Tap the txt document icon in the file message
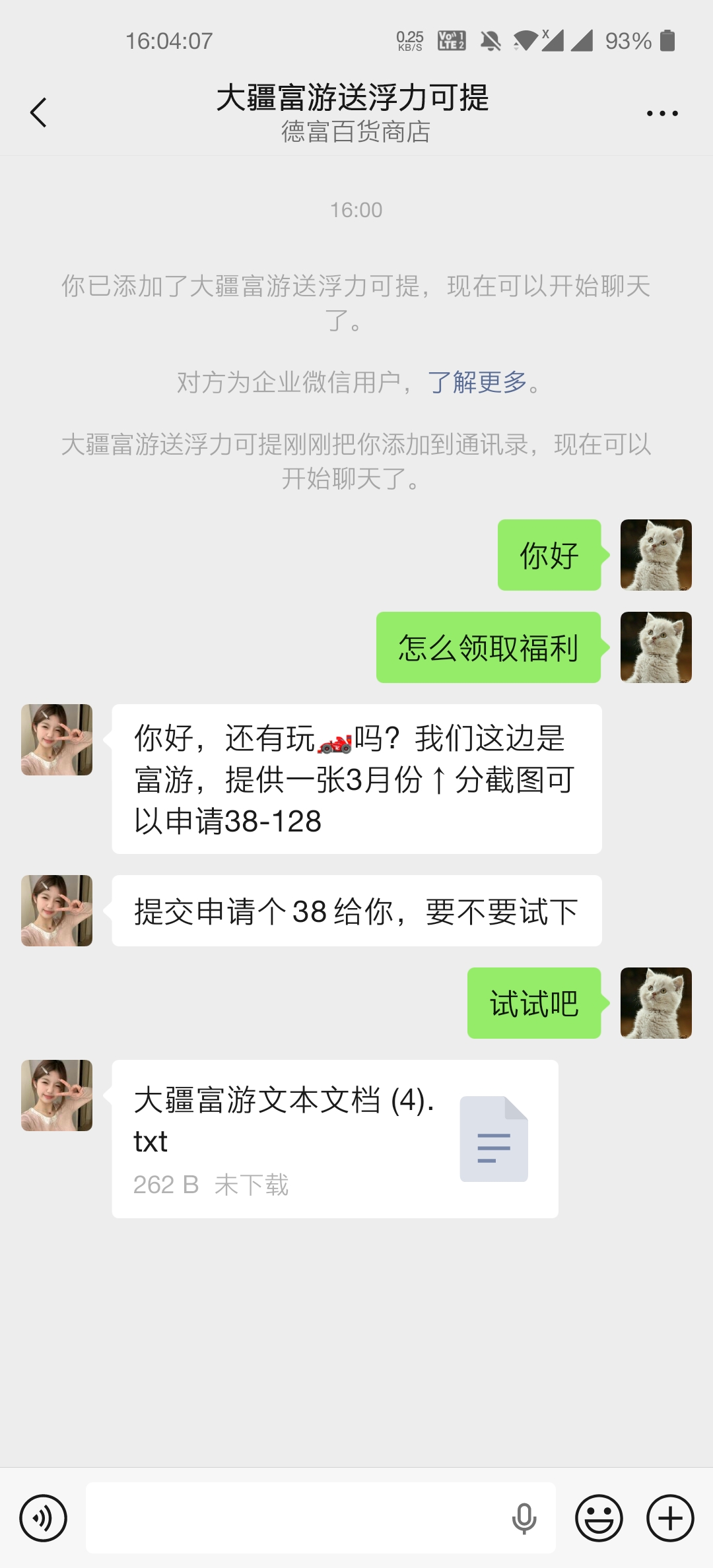 pos(494,1138)
